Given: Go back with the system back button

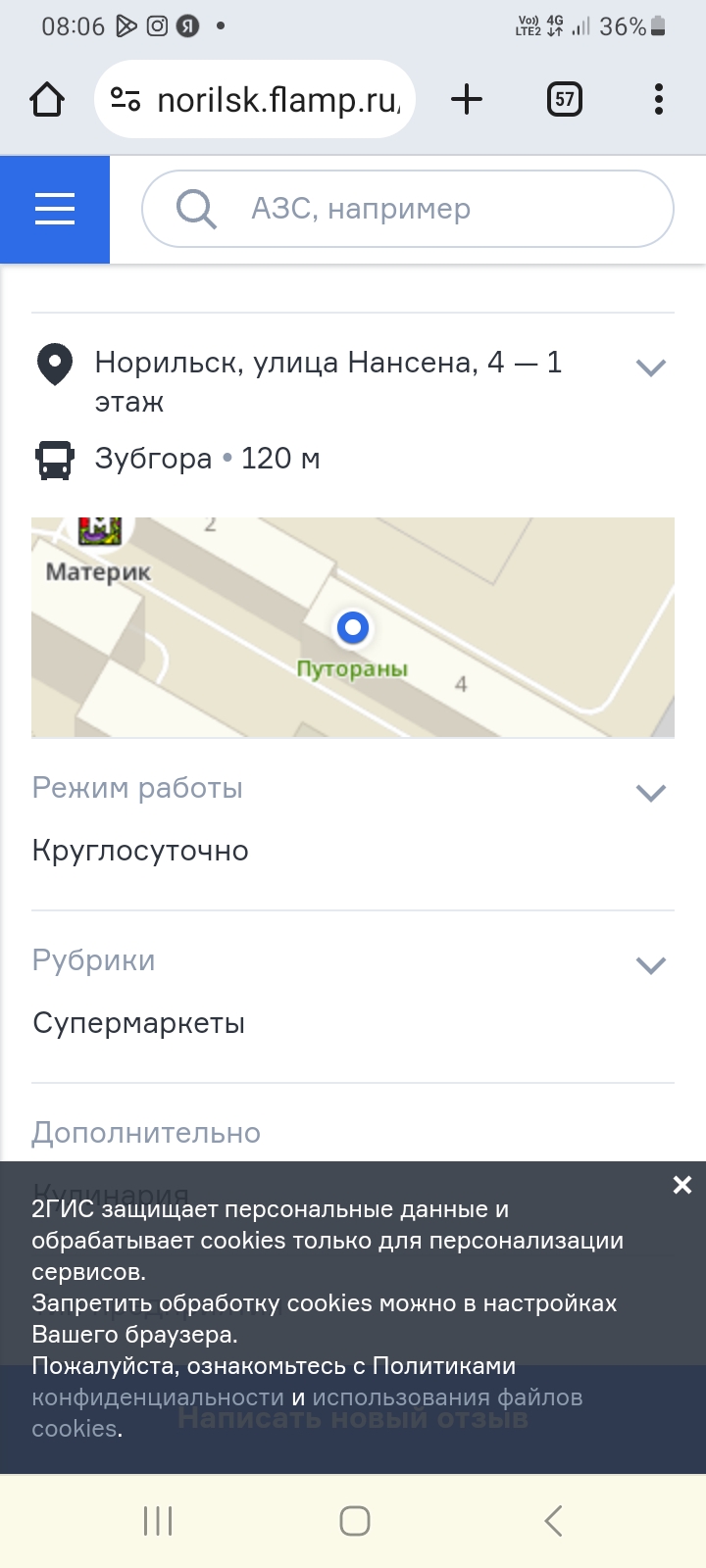Looking at the screenshot, I should pos(553,1521).
